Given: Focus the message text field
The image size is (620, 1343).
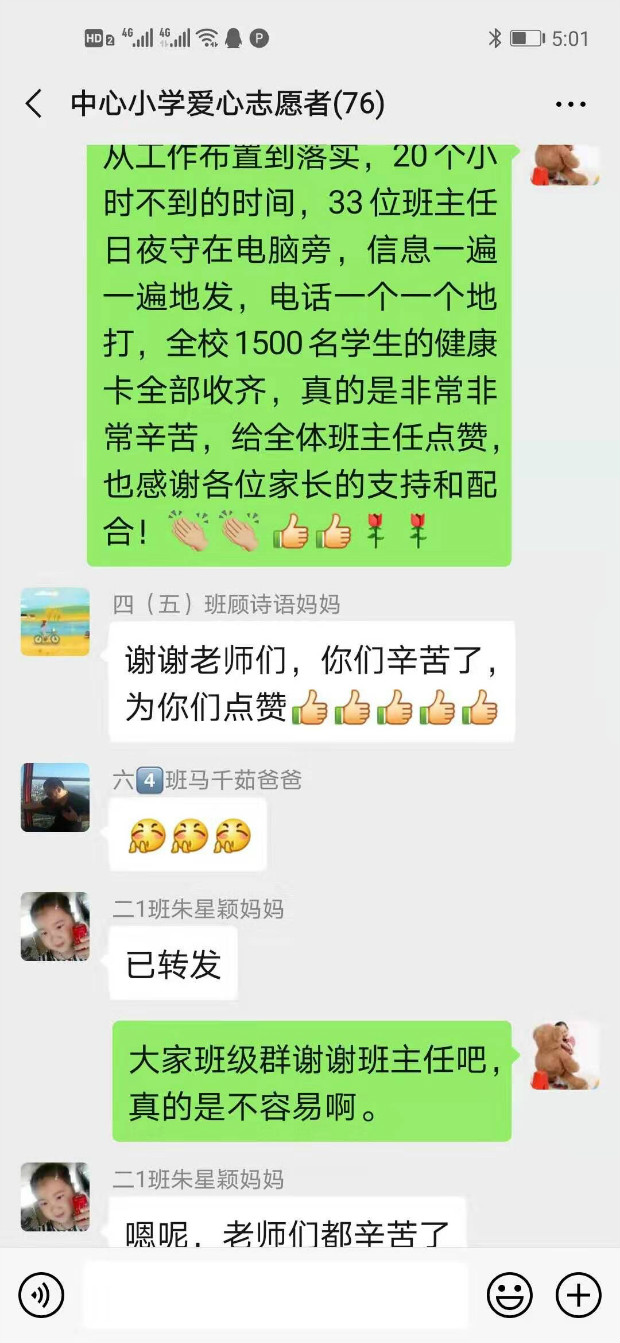Looking at the screenshot, I should point(275,1296).
